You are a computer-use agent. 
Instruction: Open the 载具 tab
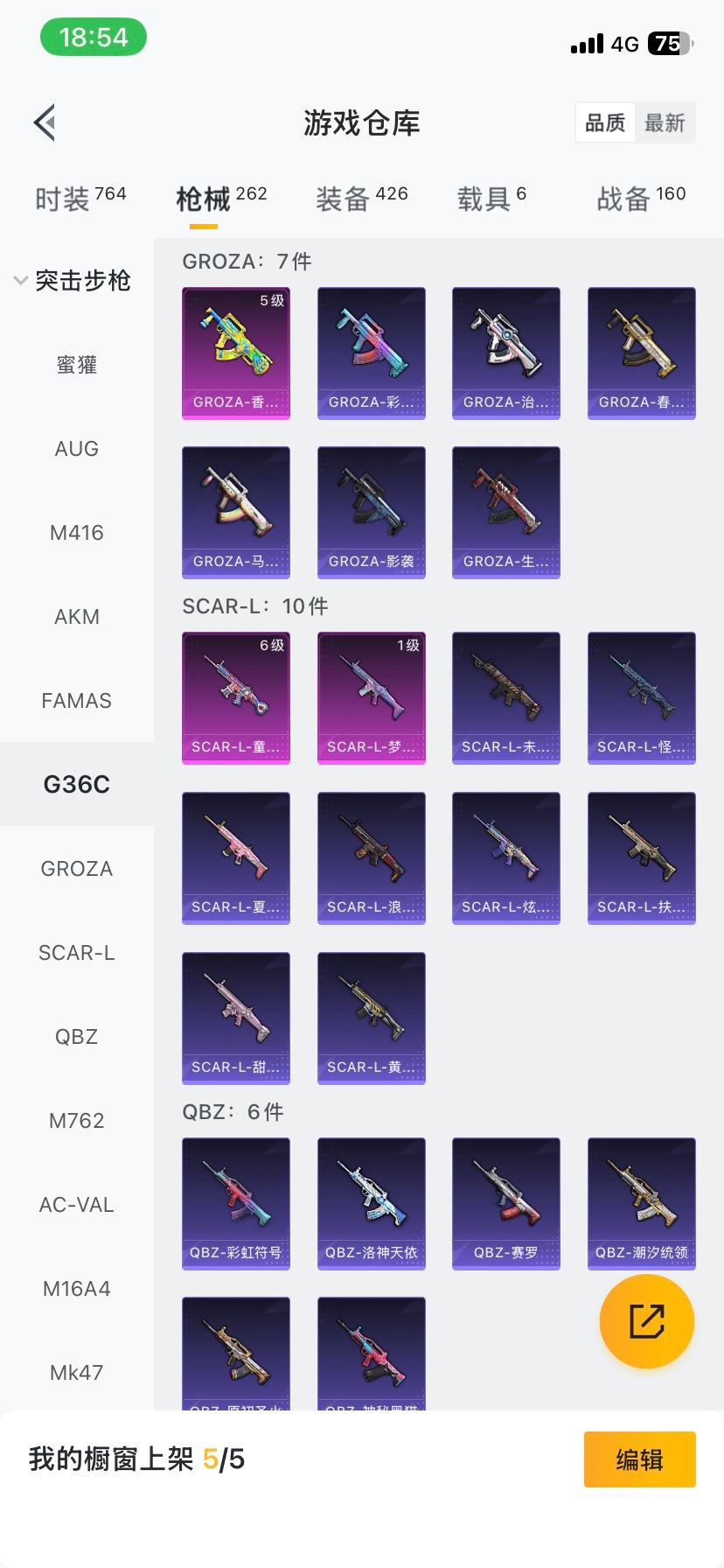[491, 199]
